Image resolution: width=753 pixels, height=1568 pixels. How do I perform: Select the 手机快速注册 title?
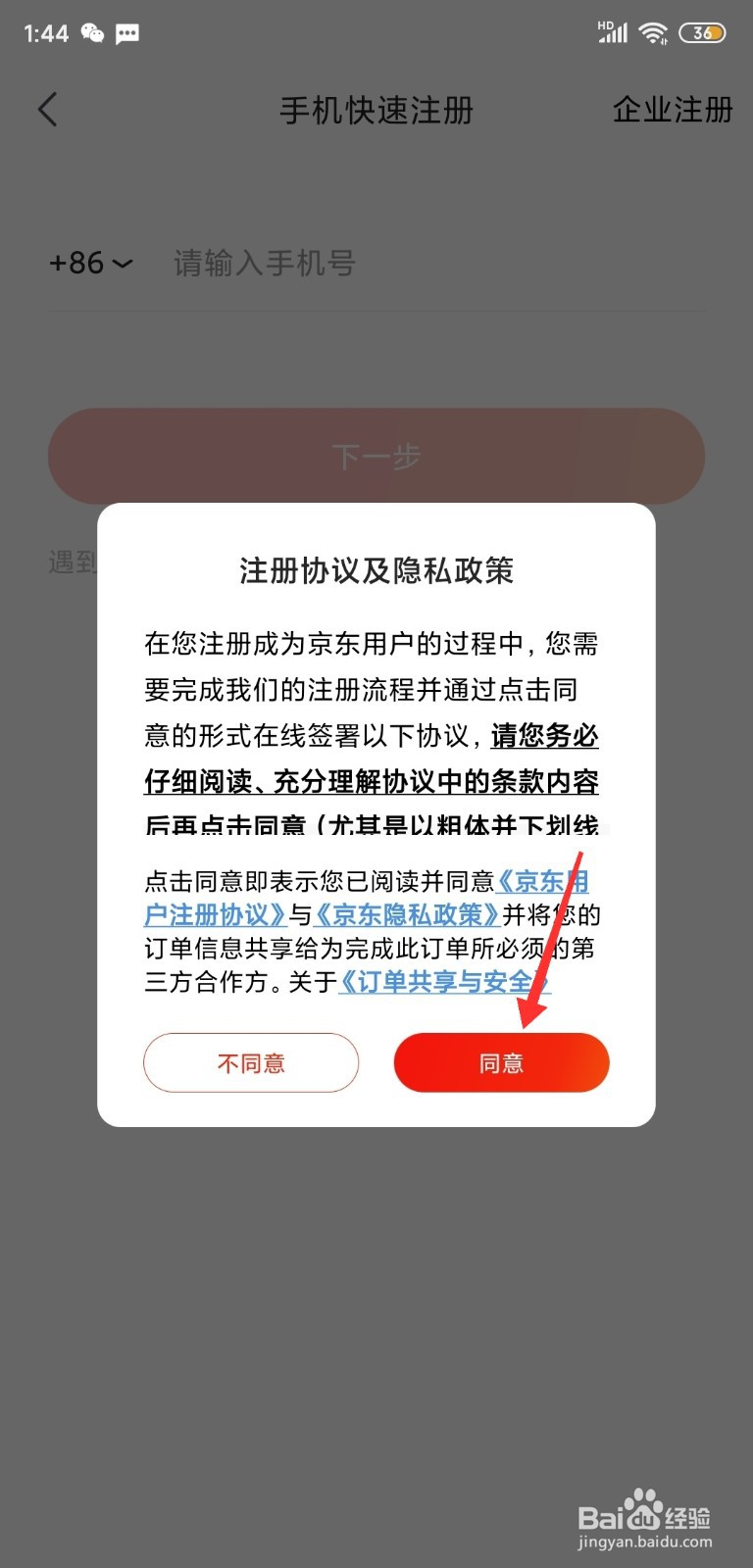pos(376,110)
